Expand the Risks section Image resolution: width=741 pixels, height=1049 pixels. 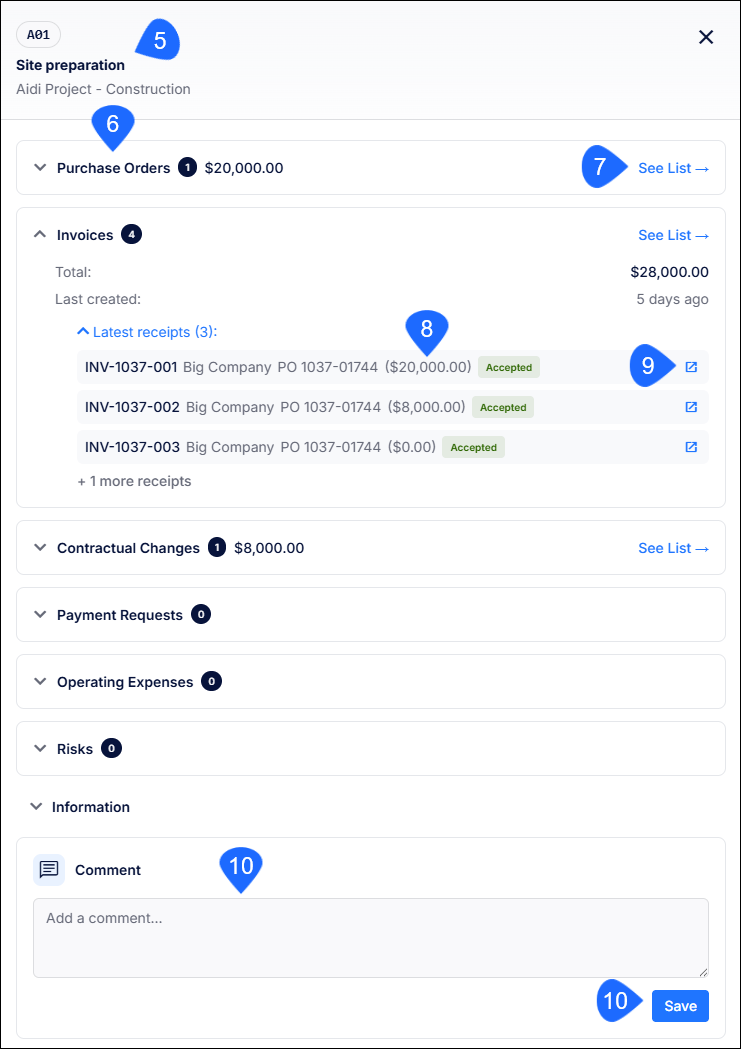(40, 749)
